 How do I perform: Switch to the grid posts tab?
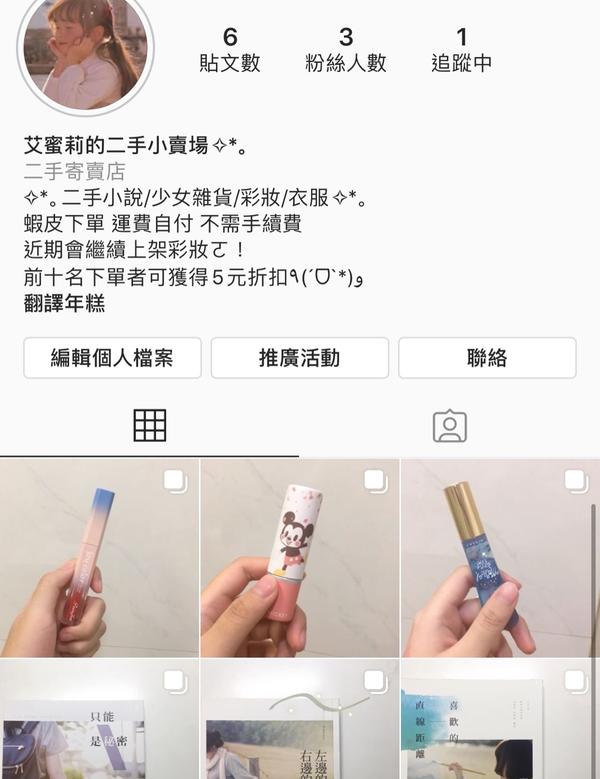150,426
